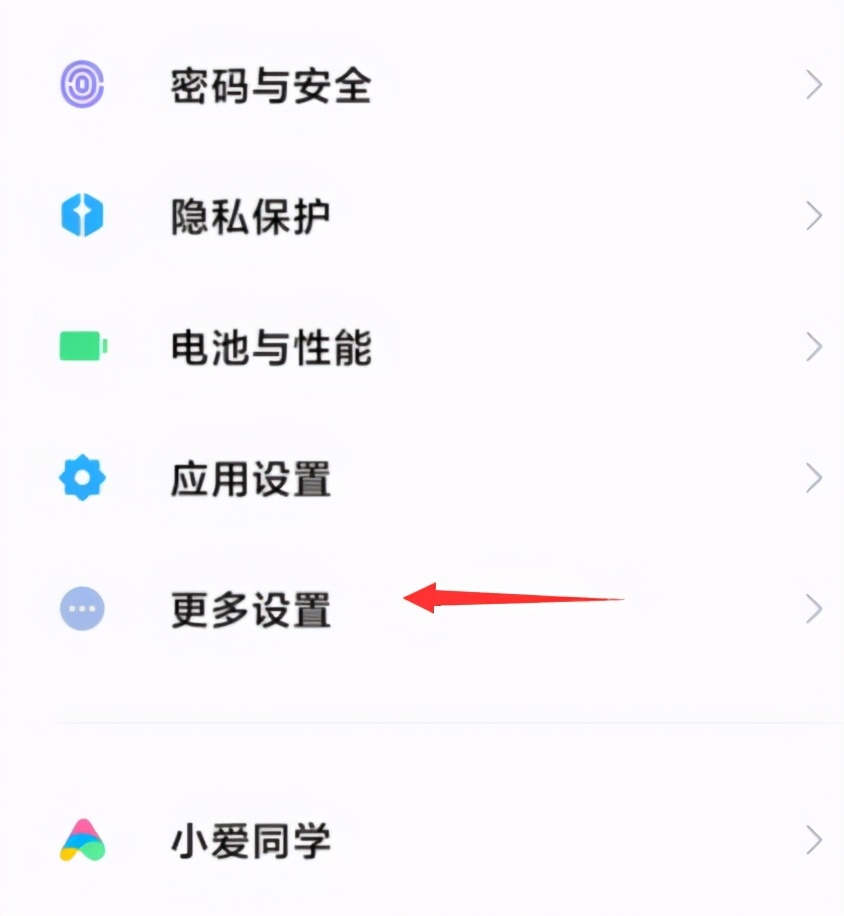Open 隐私保护 via its right arrow
Image resolution: width=844 pixels, height=916 pixels.
coord(813,216)
